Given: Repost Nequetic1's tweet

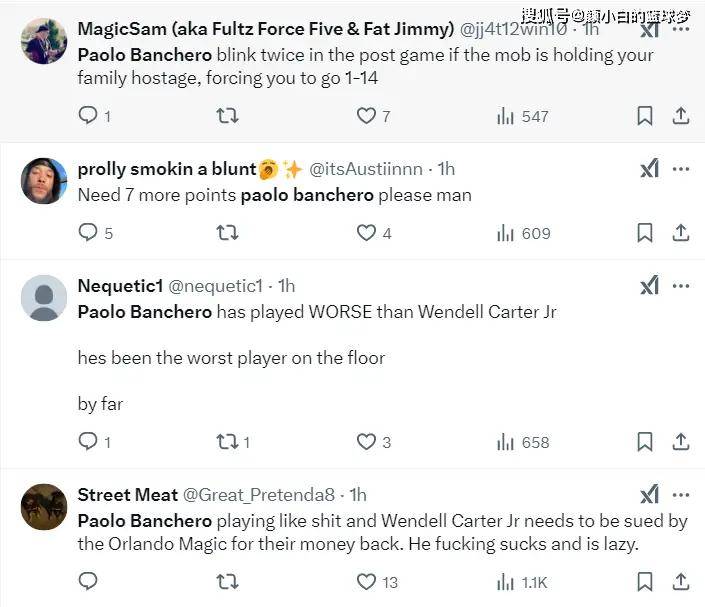Looking at the screenshot, I should point(227,441).
